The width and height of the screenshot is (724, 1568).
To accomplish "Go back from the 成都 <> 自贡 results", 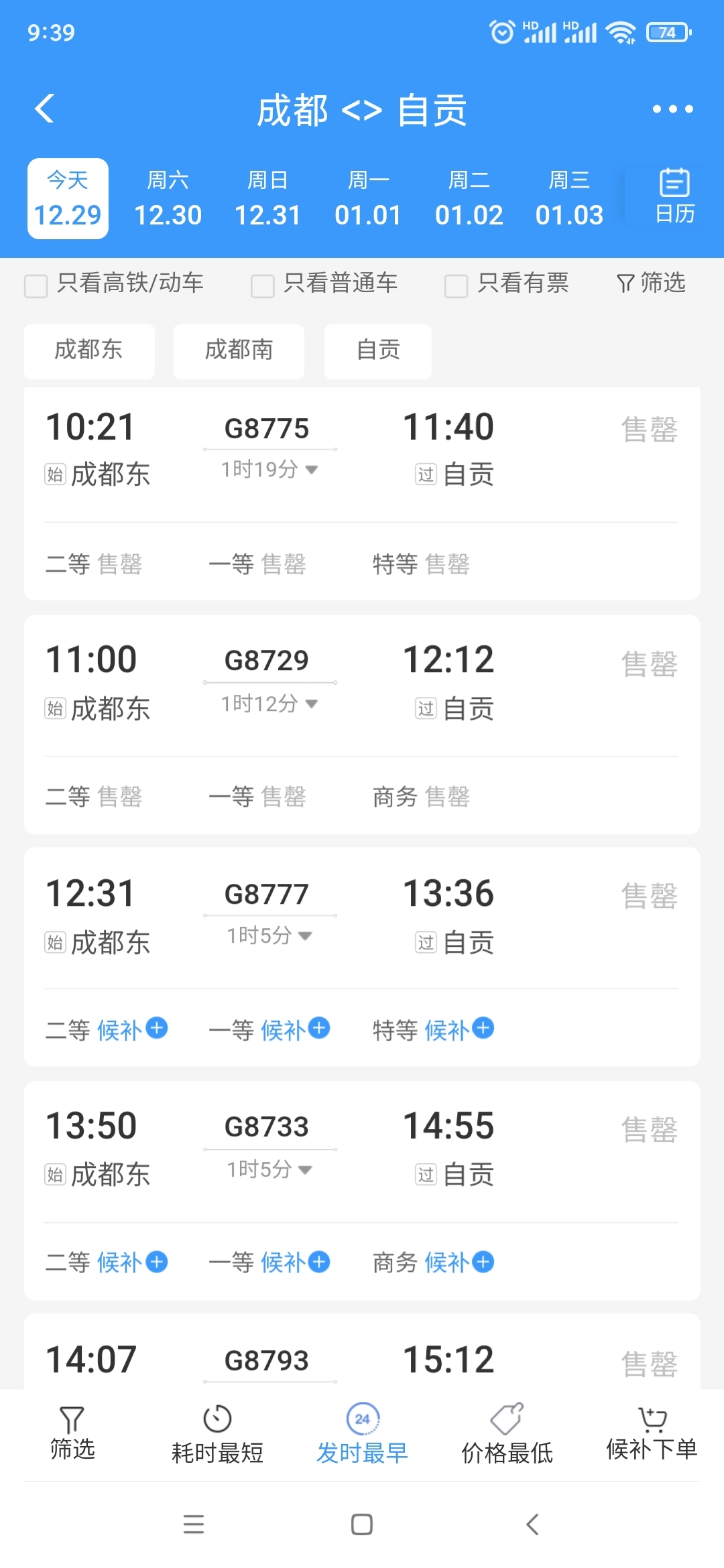I will click(45, 109).
